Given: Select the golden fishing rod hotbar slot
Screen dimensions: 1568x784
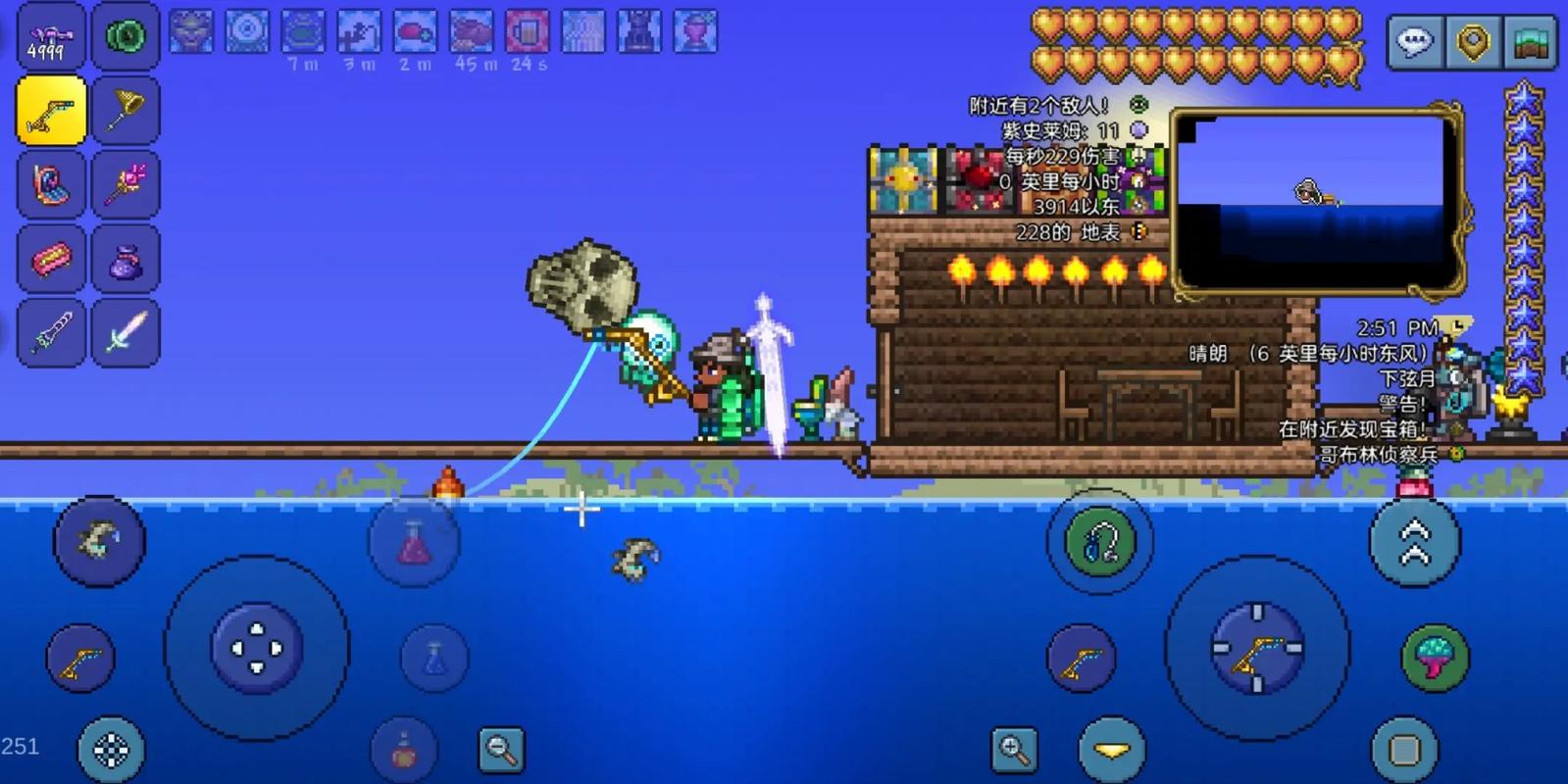Looking at the screenshot, I should tap(51, 111).
